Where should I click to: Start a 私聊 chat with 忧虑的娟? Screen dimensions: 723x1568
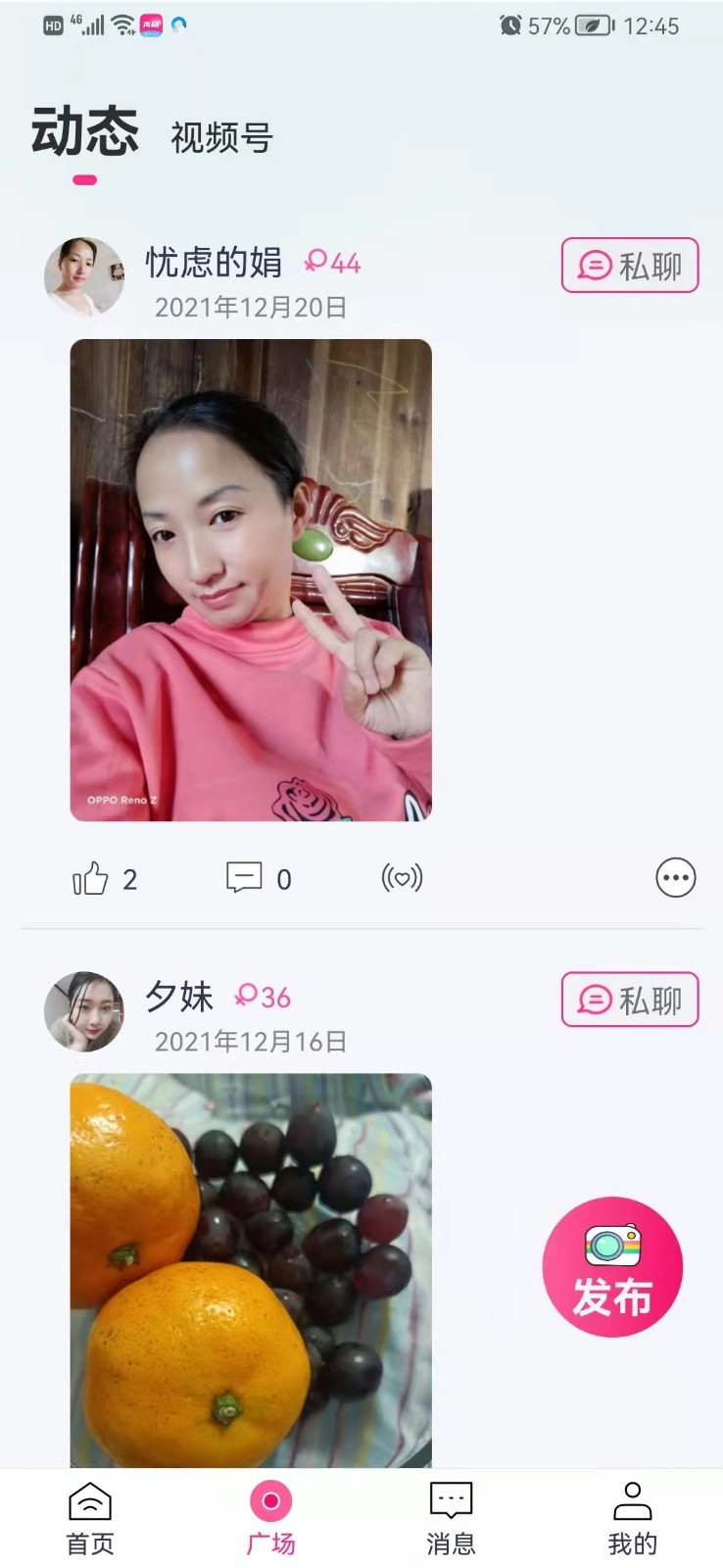point(628,265)
